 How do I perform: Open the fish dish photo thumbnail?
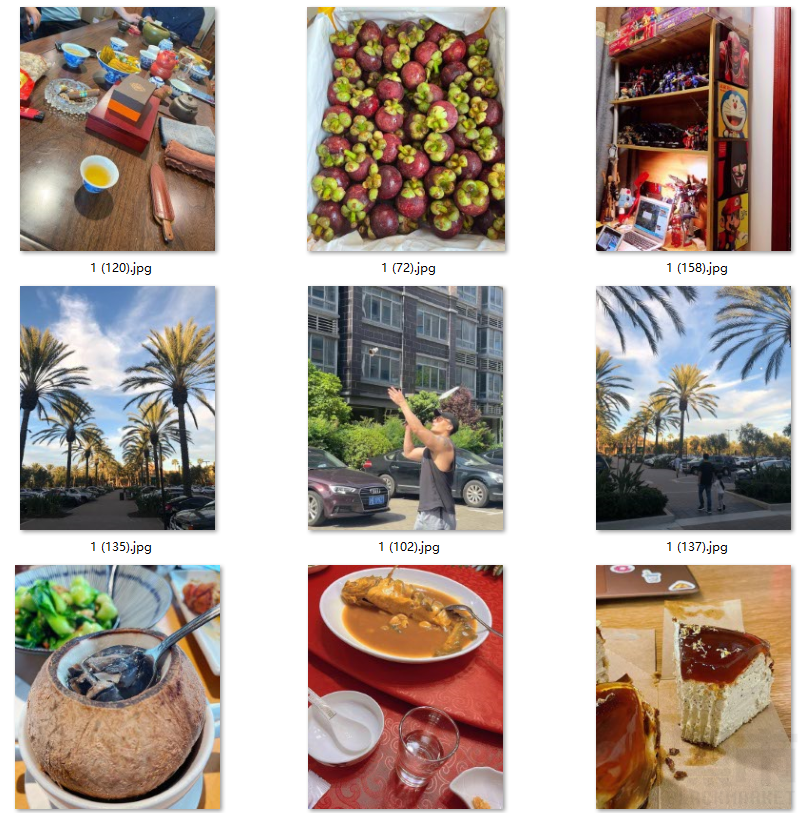406,687
